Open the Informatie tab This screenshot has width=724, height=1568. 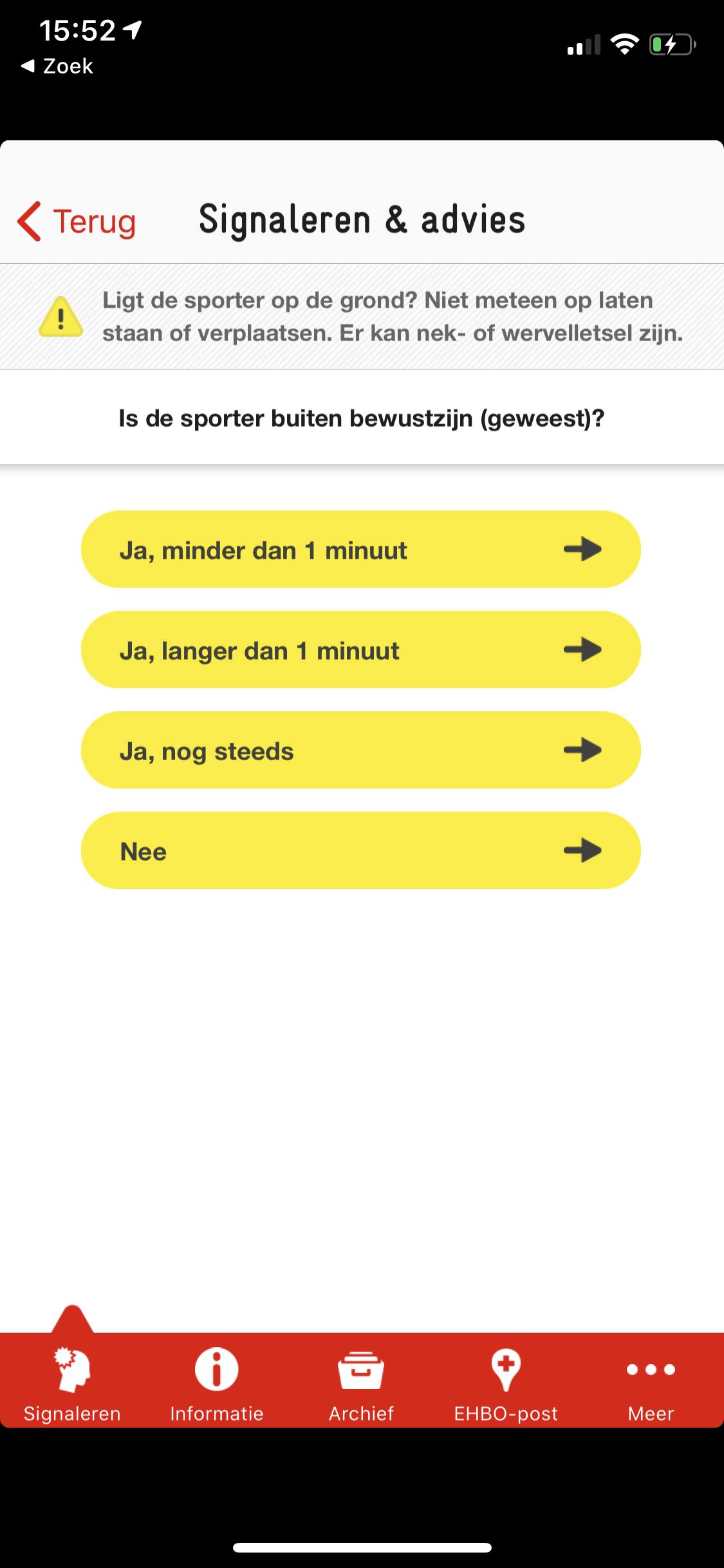(217, 1381)
